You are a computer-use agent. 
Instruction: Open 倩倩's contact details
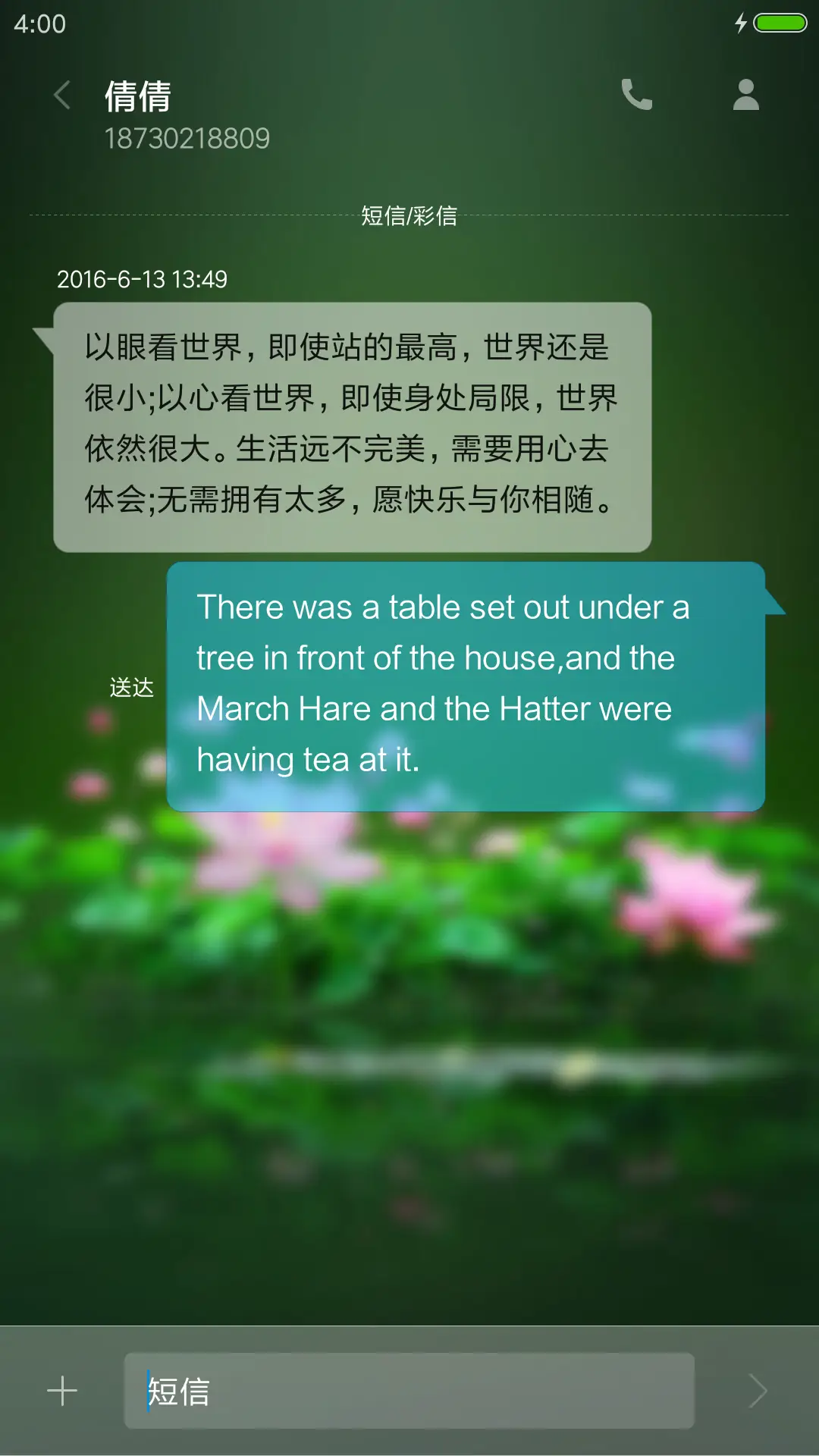(745, 96)
